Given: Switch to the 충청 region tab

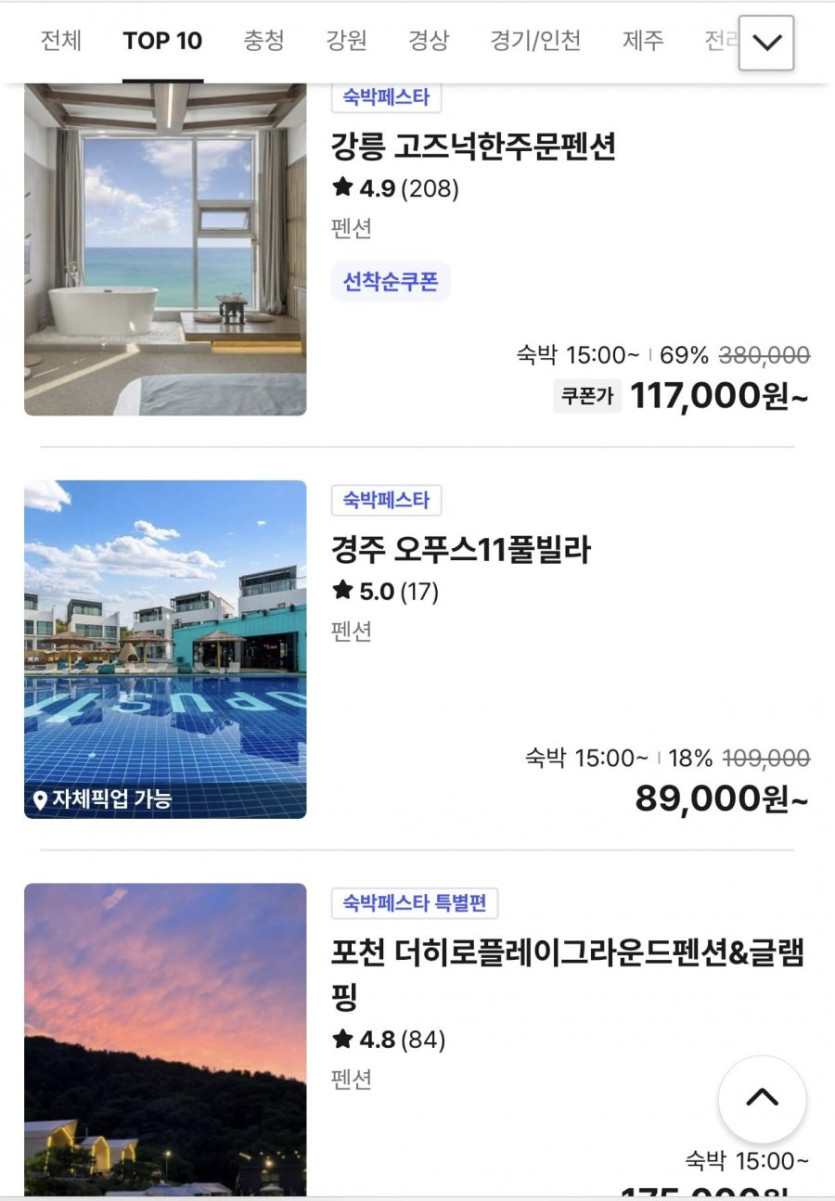Looking at the screenshot, I should tap(264, 41).
